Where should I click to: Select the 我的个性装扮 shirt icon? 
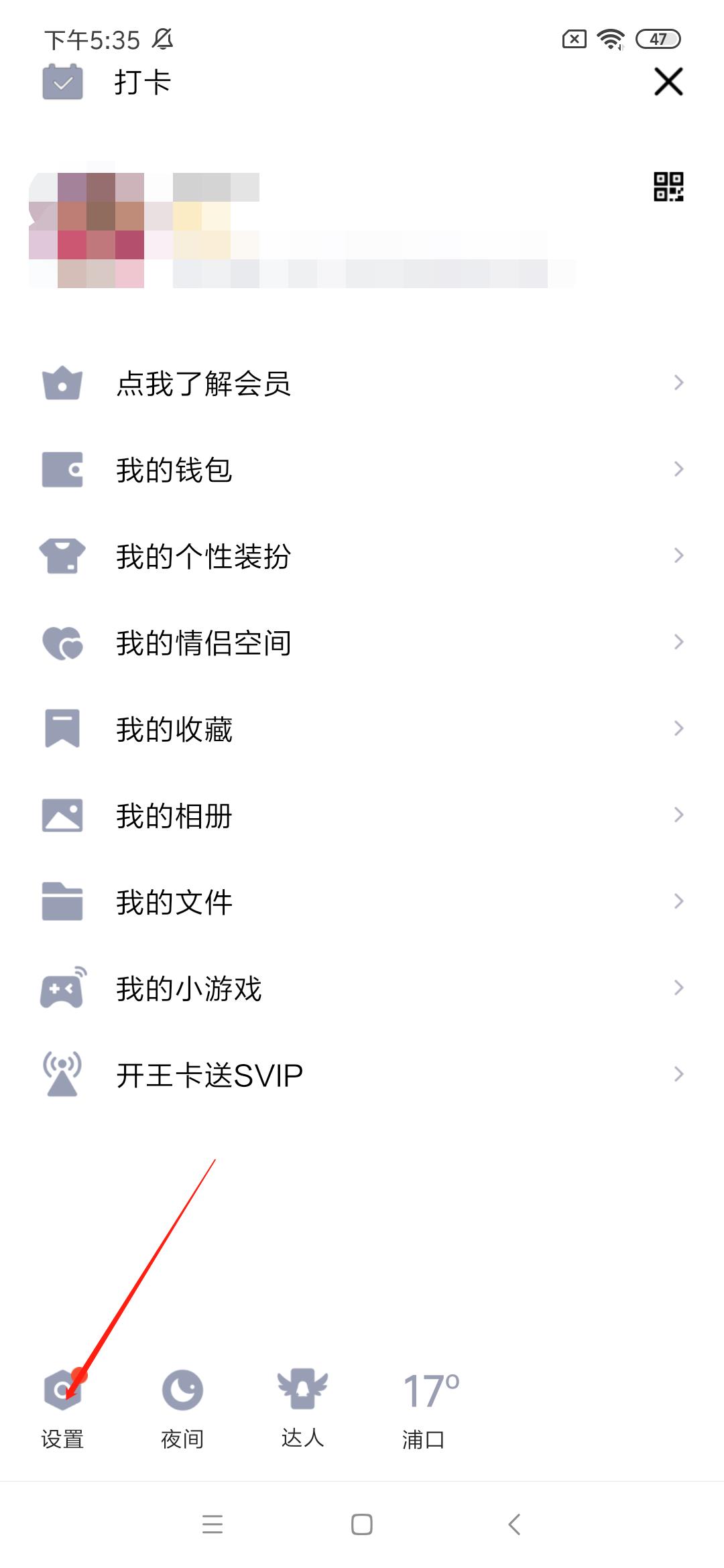tap(64, 557)
